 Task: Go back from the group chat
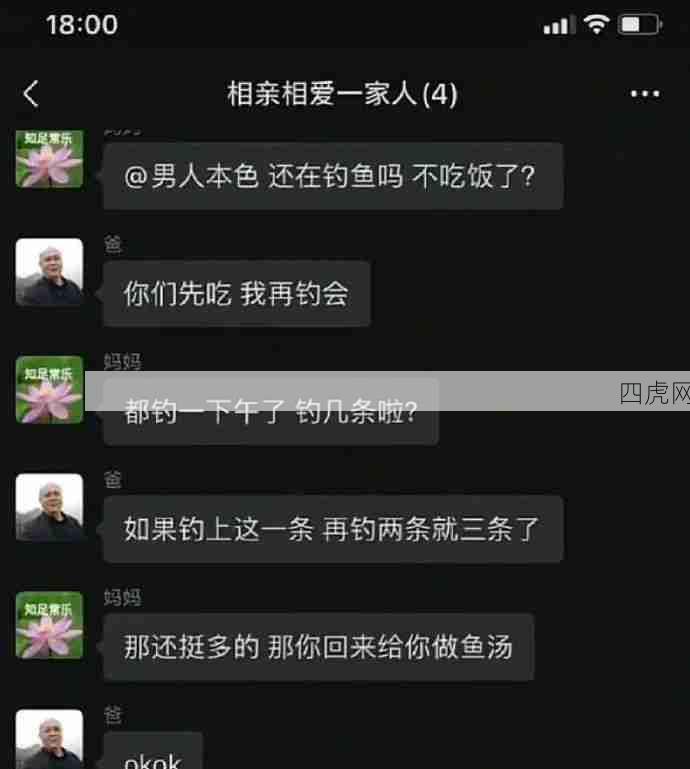(30, 95)
